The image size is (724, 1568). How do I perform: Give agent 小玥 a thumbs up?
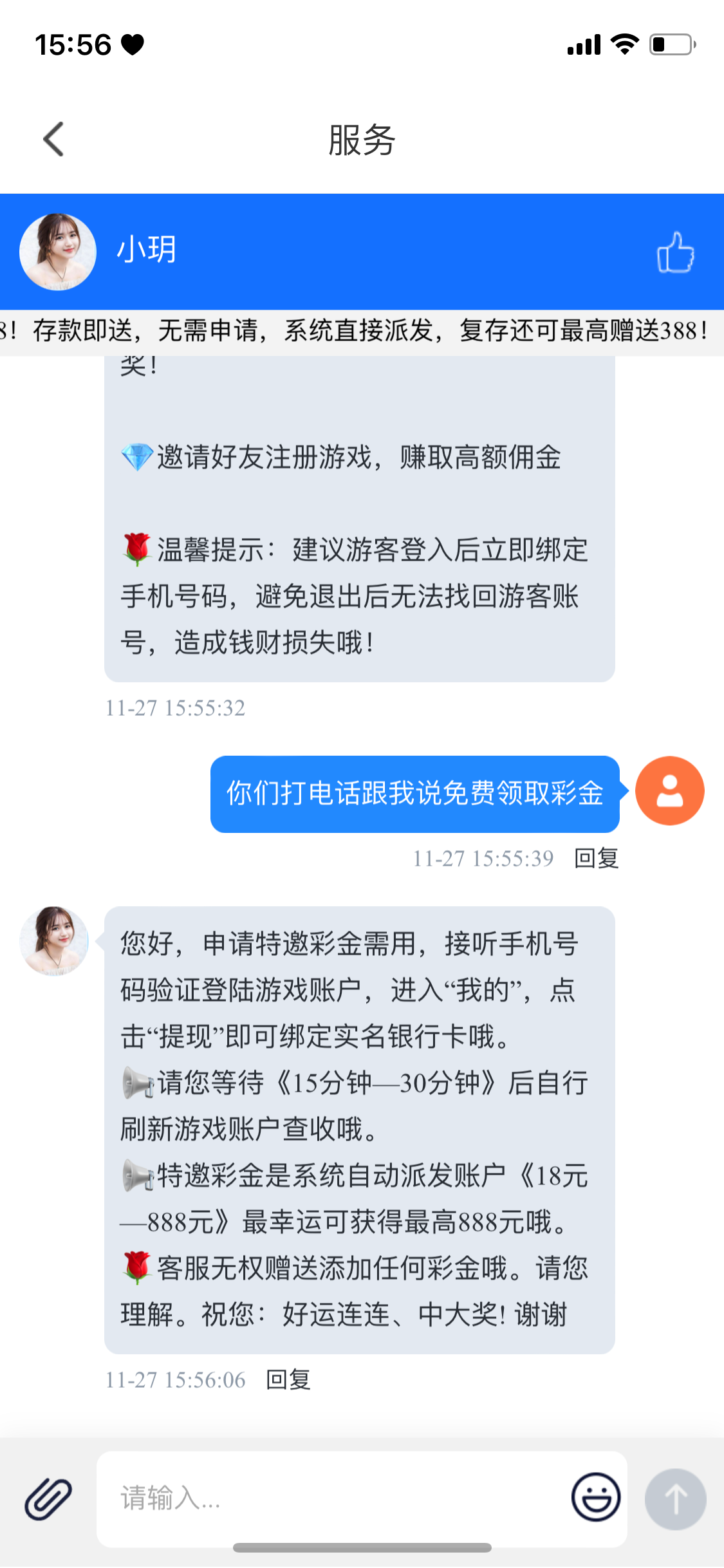[x=675, y=252]
